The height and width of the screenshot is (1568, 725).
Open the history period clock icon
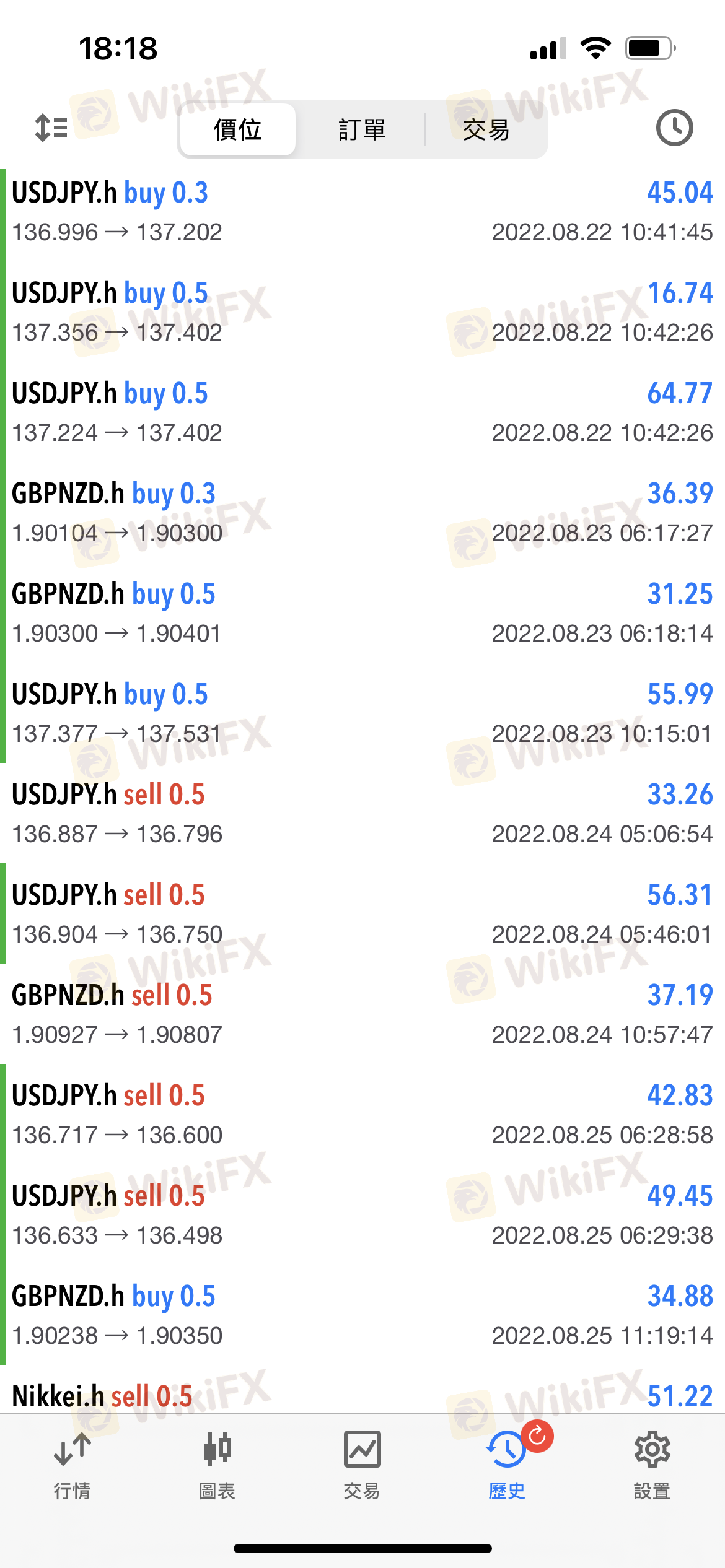(674, 128)
